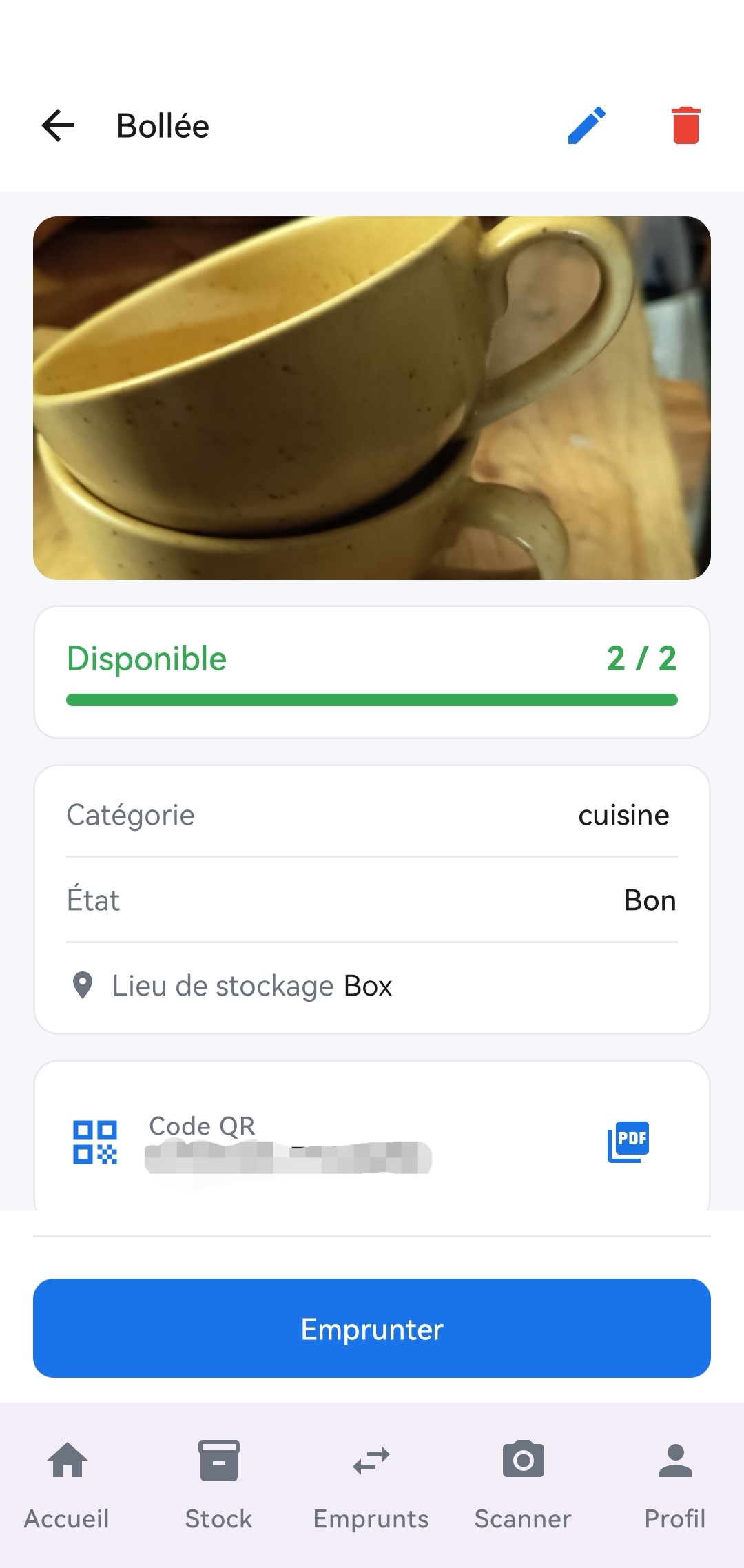Tap the Emprunter button
Image resolution: width=744 pixels, height=1568 pixels.
pos(372,1328)
